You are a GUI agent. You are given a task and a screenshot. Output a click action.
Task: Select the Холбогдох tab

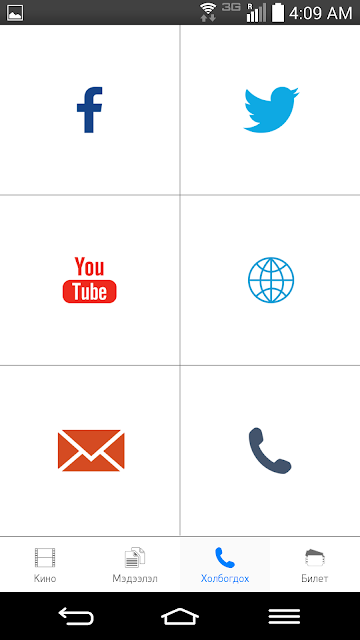pyautogui.click(x=225, y=565)
